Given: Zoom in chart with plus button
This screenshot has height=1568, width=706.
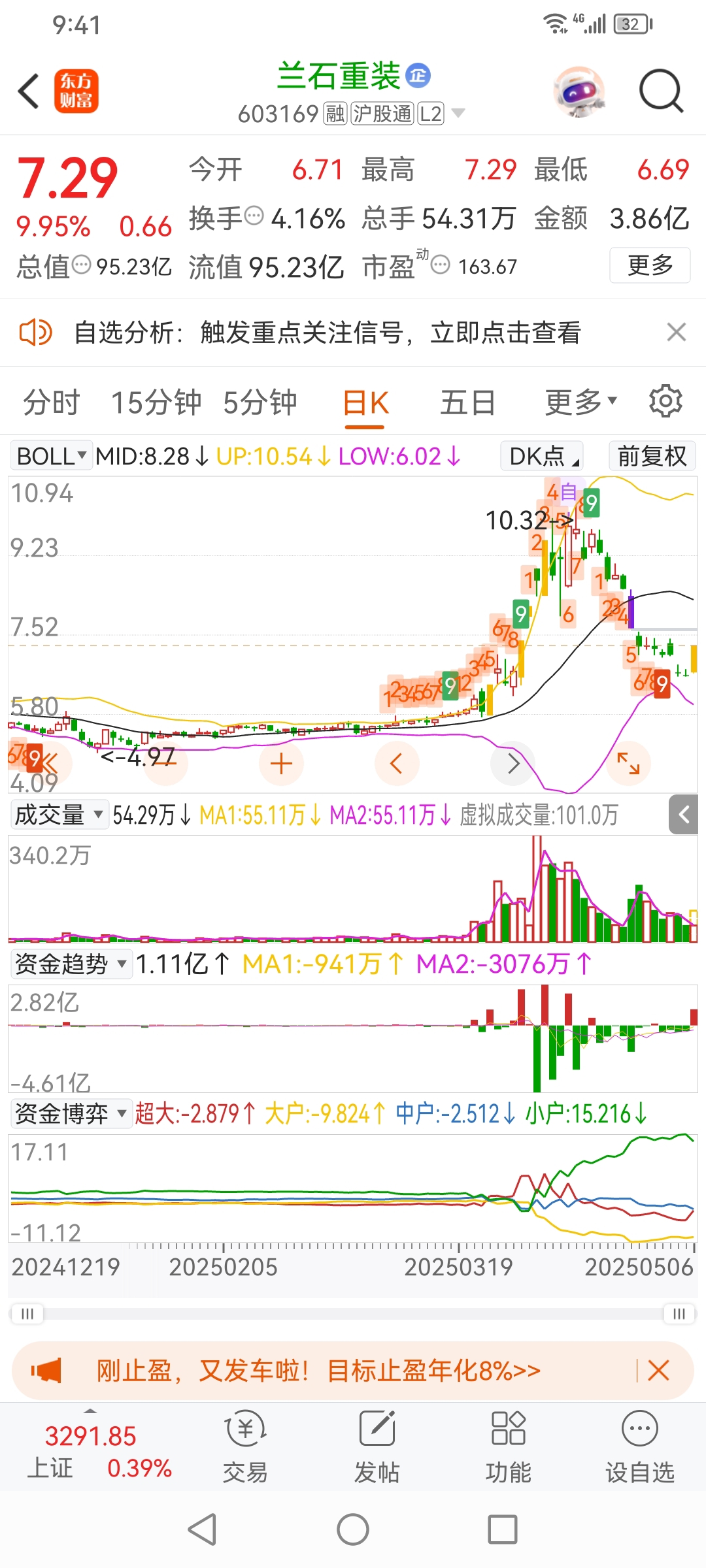Looking at the screenshot, I should click(281, 763).
